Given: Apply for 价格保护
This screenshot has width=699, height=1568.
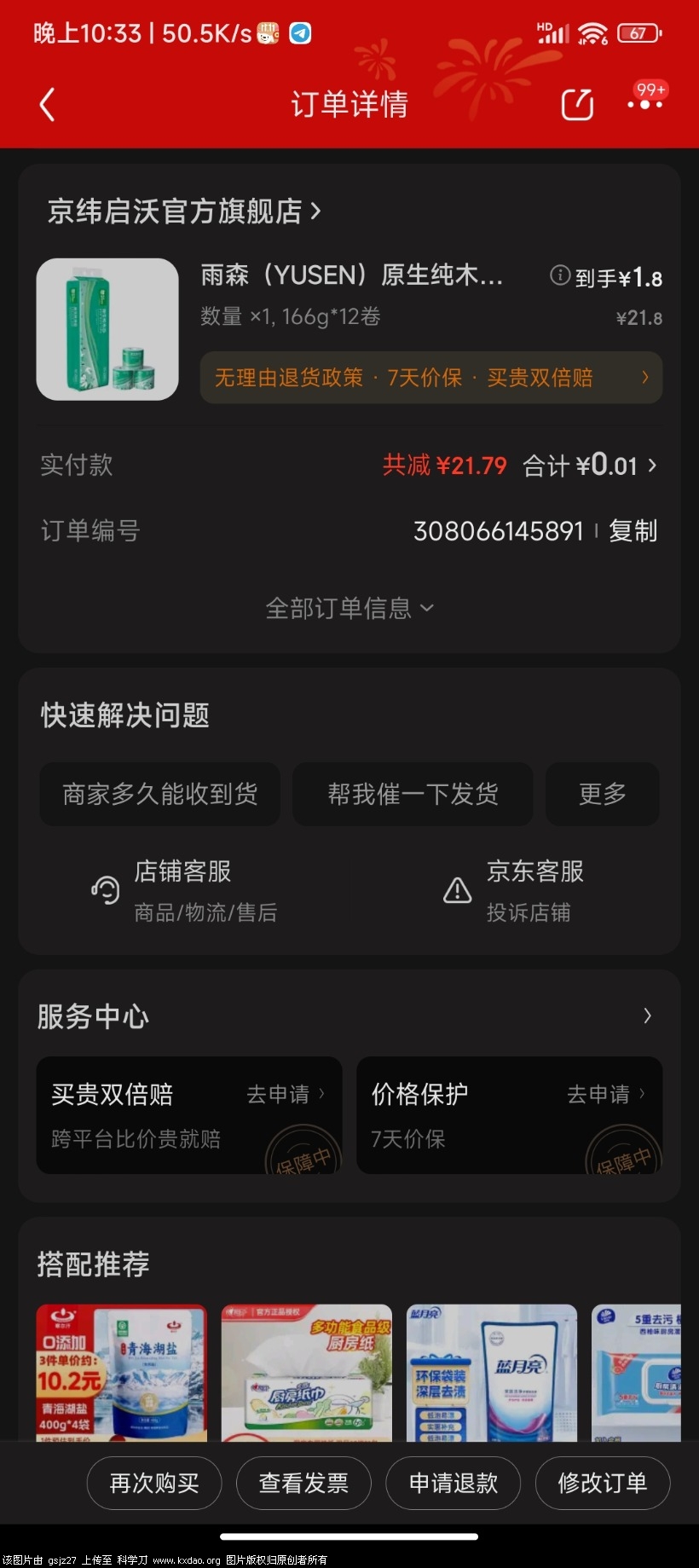Looking at the screenshot, I should click(605, 1094).
